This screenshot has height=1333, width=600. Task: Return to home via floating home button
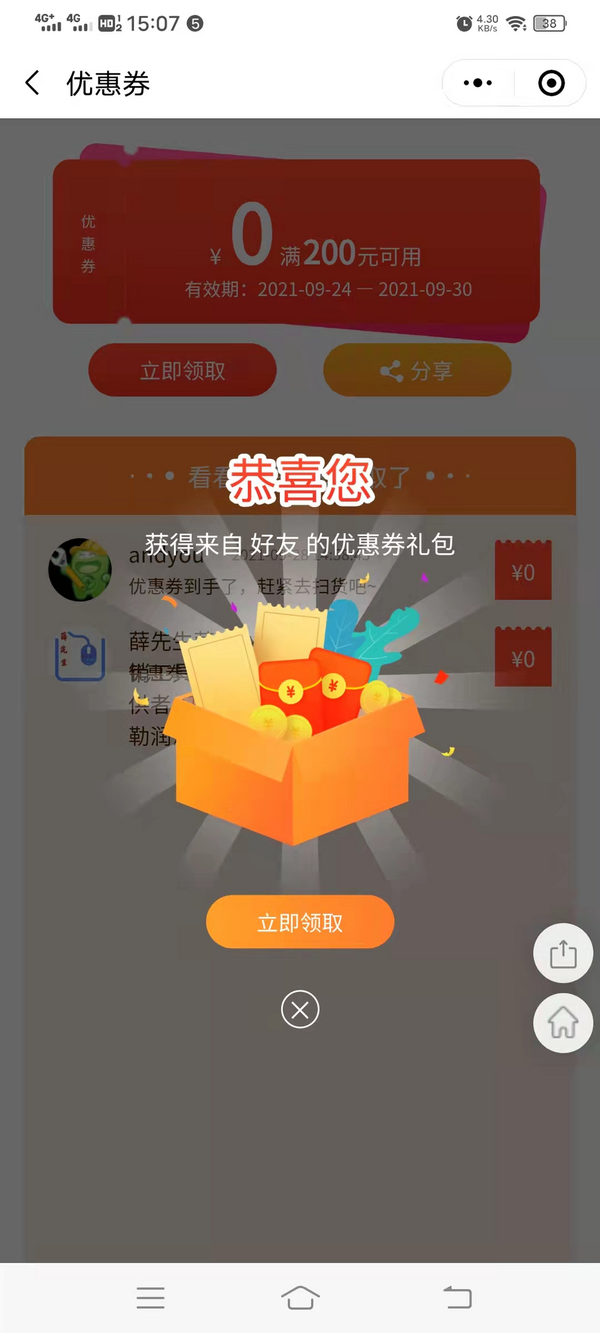pyautogui.click(x=563, y=1022)
